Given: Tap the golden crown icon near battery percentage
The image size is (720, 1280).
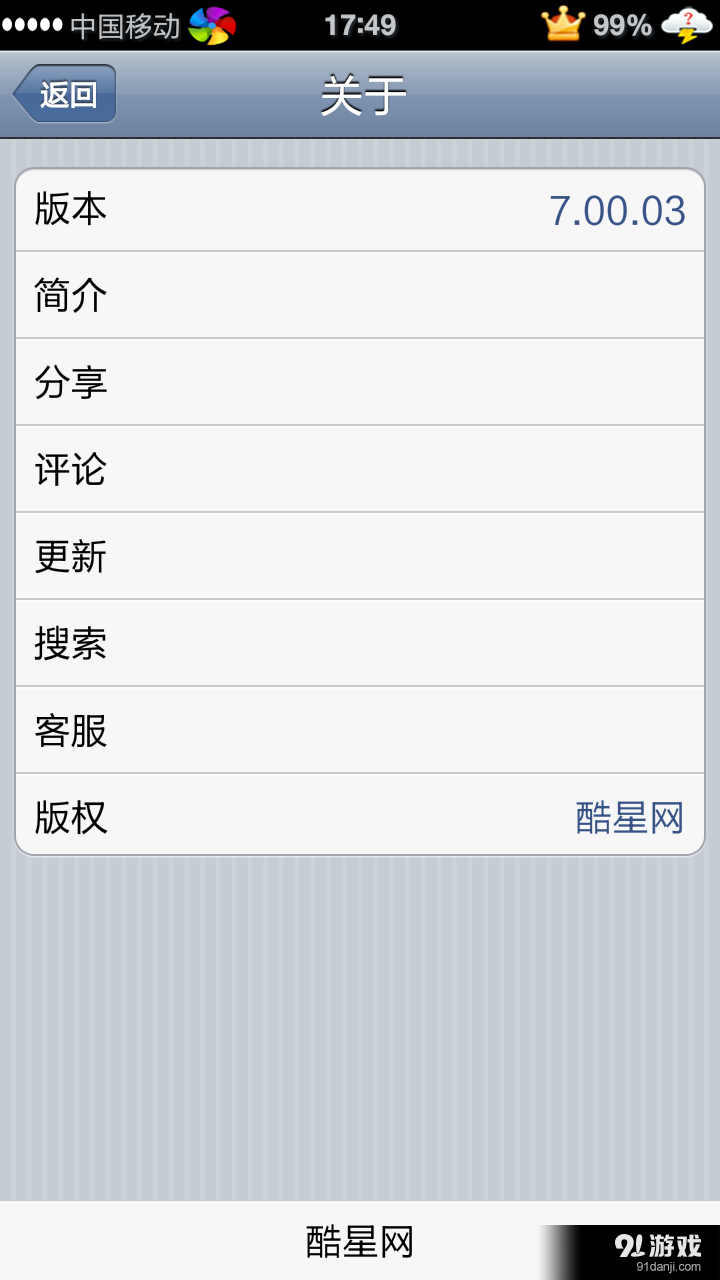Looking at the screenshot, I should coord(564,22).
